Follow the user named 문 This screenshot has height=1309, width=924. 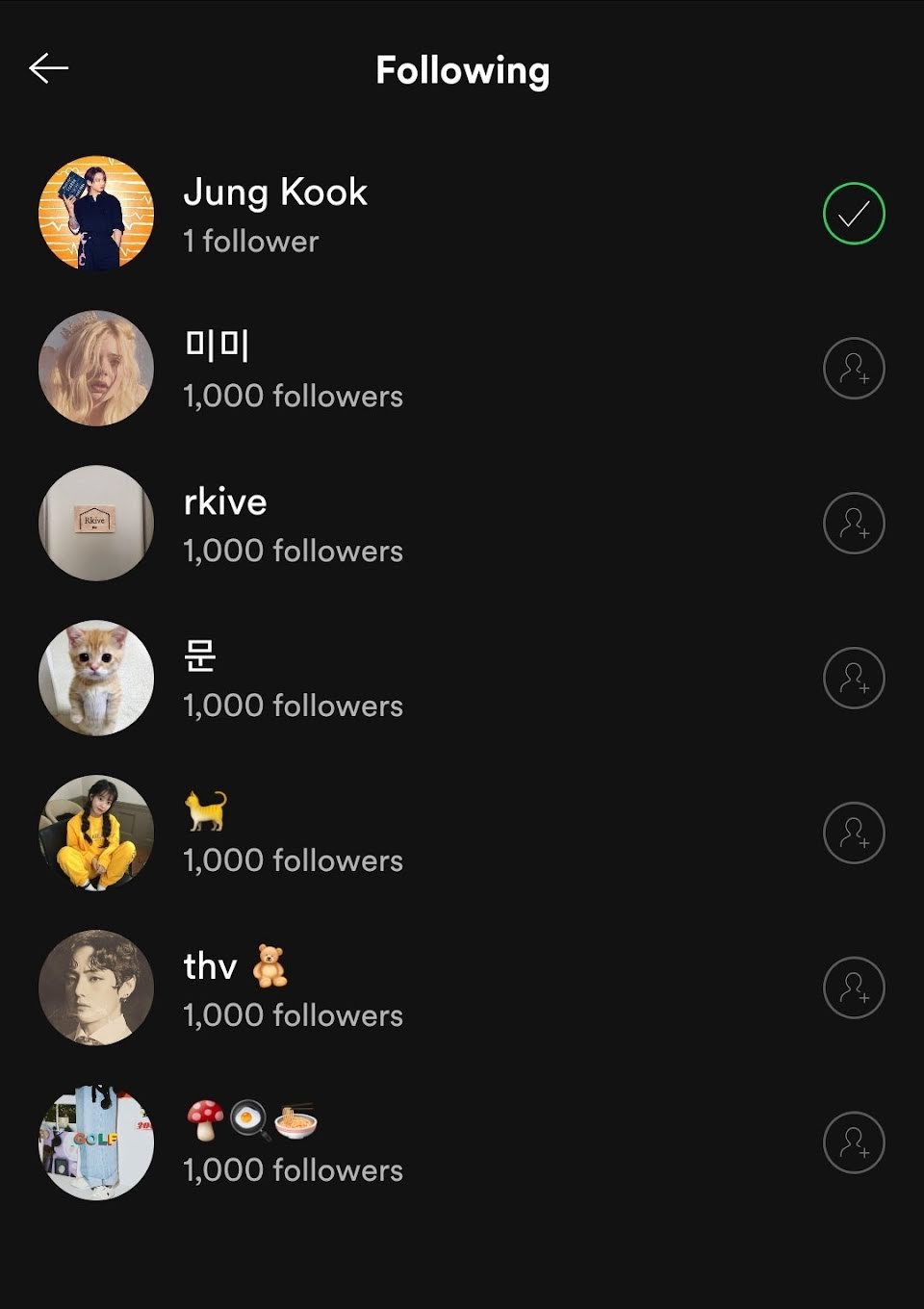853,679
